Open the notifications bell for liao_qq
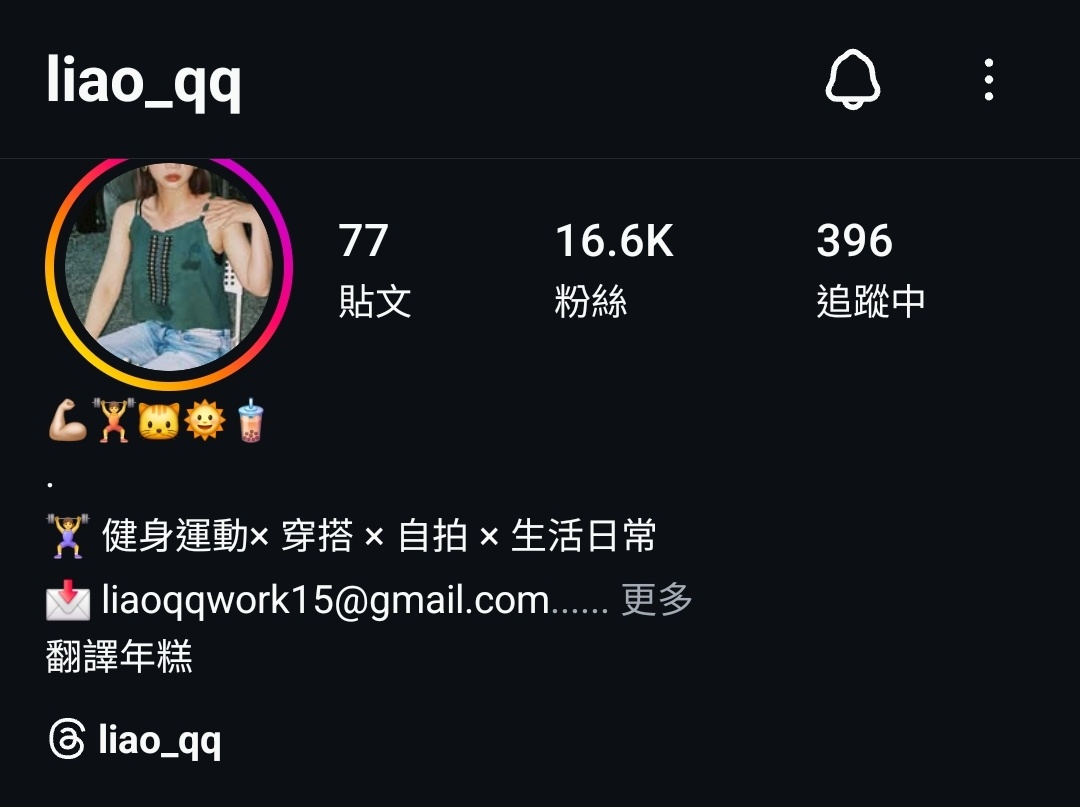The width and height of the screenshot is (1080, 807). point(852,79)
